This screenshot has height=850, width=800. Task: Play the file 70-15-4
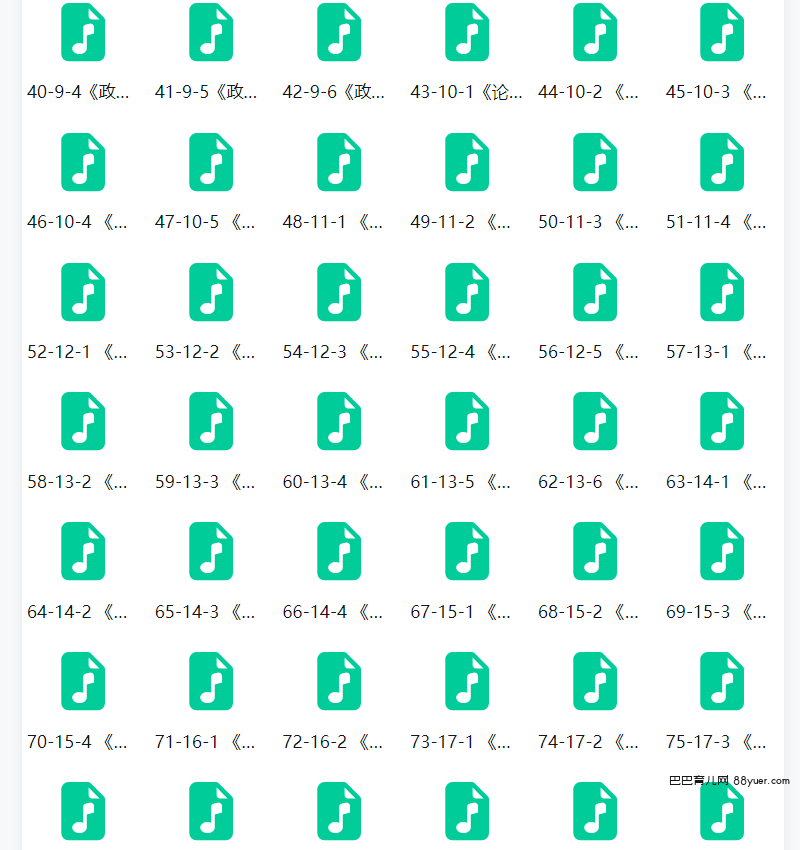[83, 681]
